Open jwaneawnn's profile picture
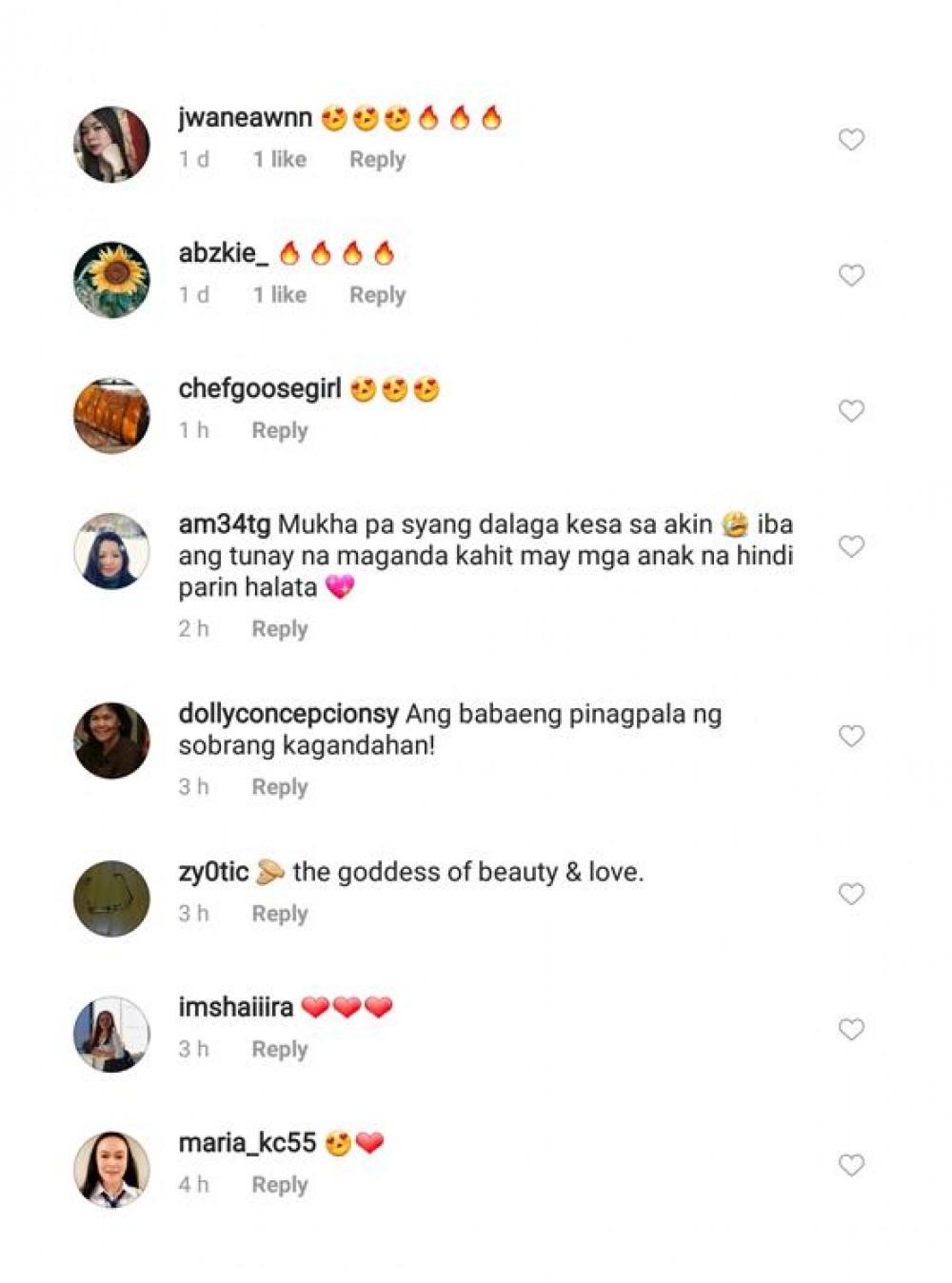The width and height of the screenshot is (952, 1283). [112, 144]
